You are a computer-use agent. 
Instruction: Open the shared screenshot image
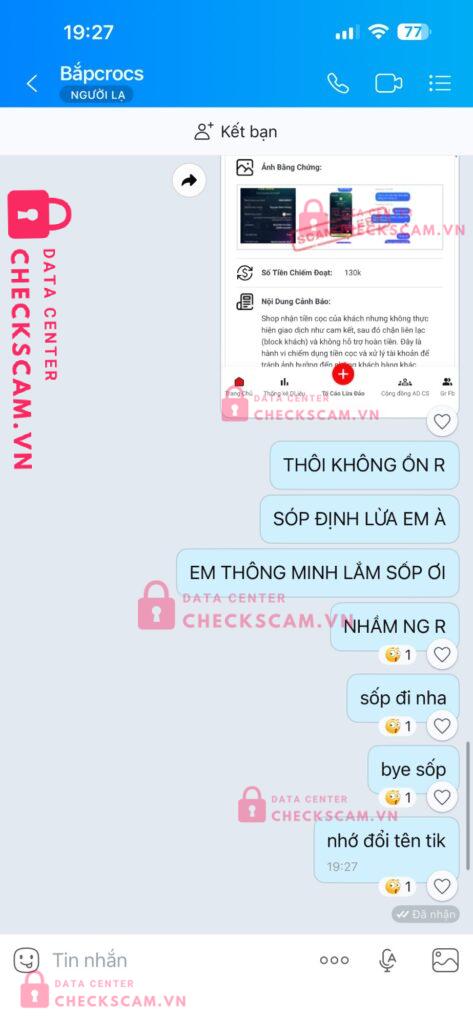pos(340,281)
